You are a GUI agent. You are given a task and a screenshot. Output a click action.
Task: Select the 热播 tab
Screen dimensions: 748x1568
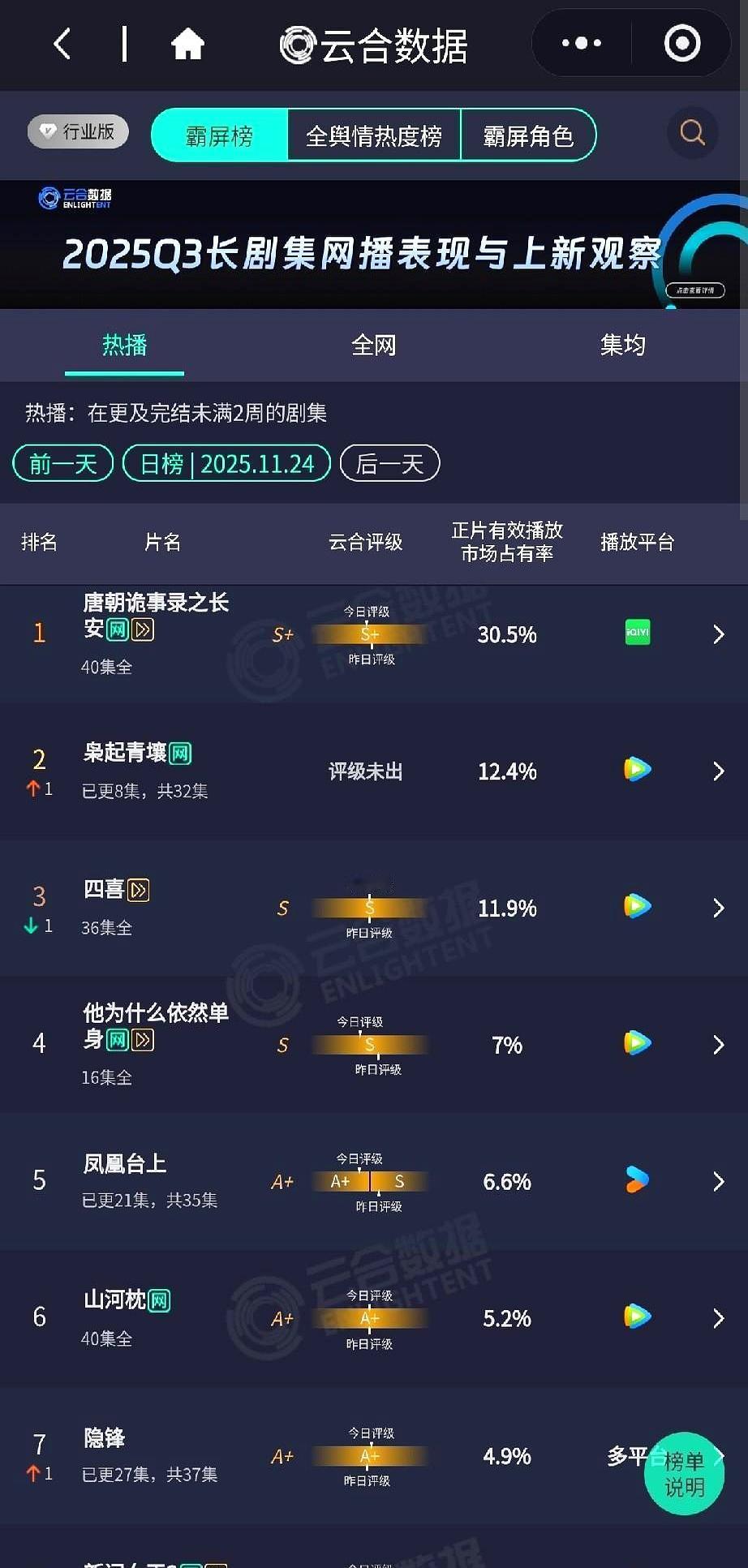(x=124, y=345)
